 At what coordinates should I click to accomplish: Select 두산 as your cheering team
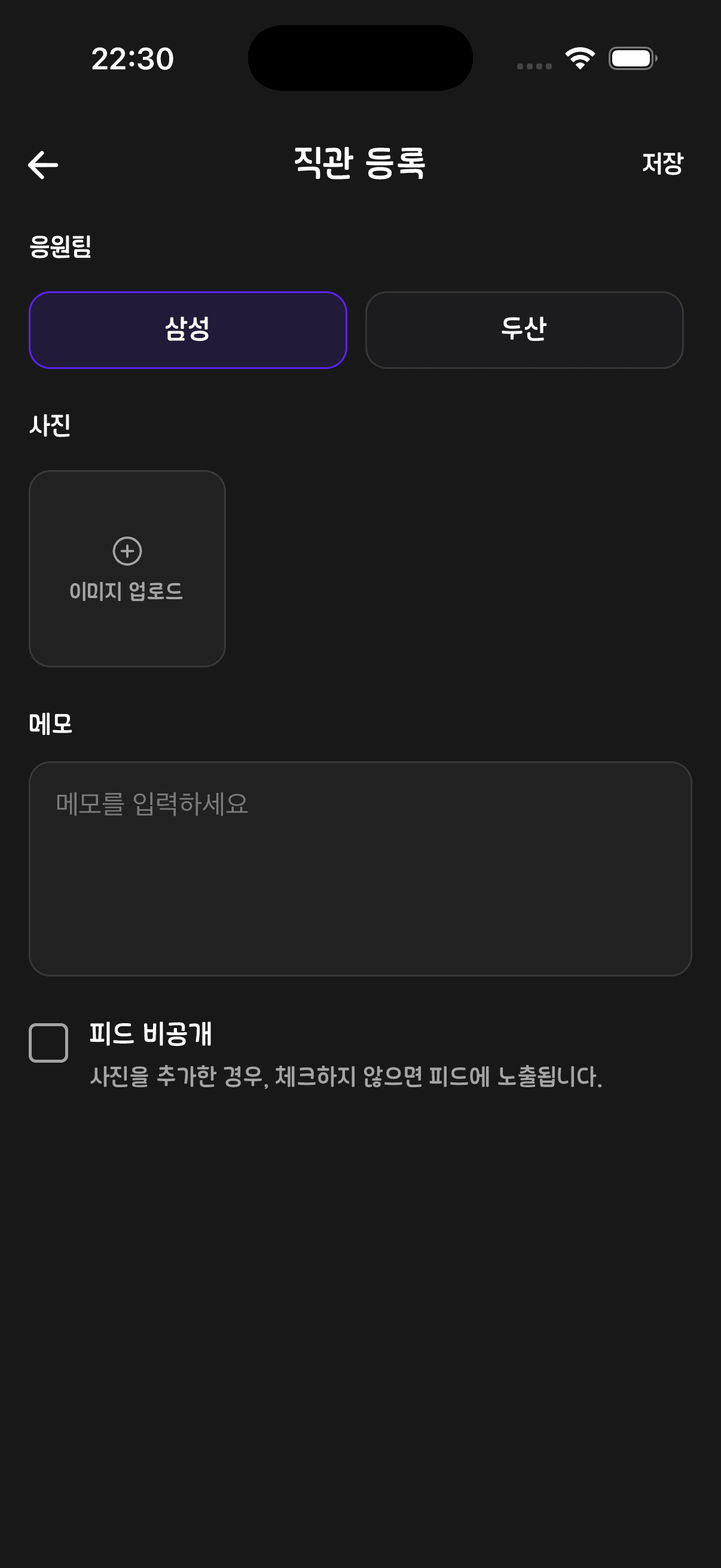click(x=525, y=330)
